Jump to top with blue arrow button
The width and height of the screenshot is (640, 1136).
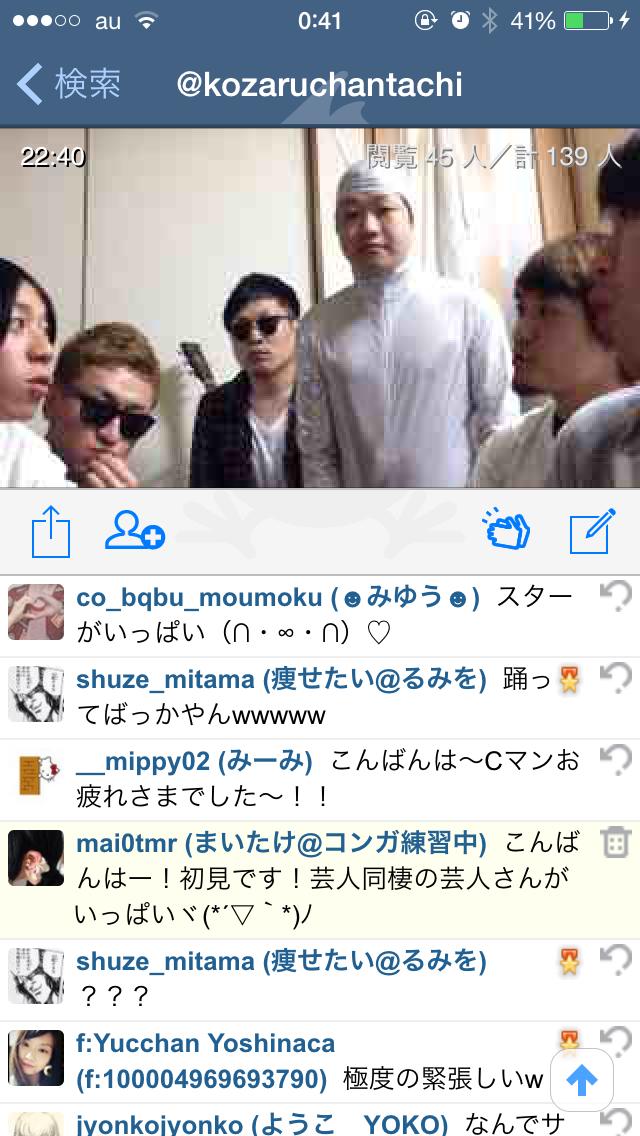[x=581, y=1079]
